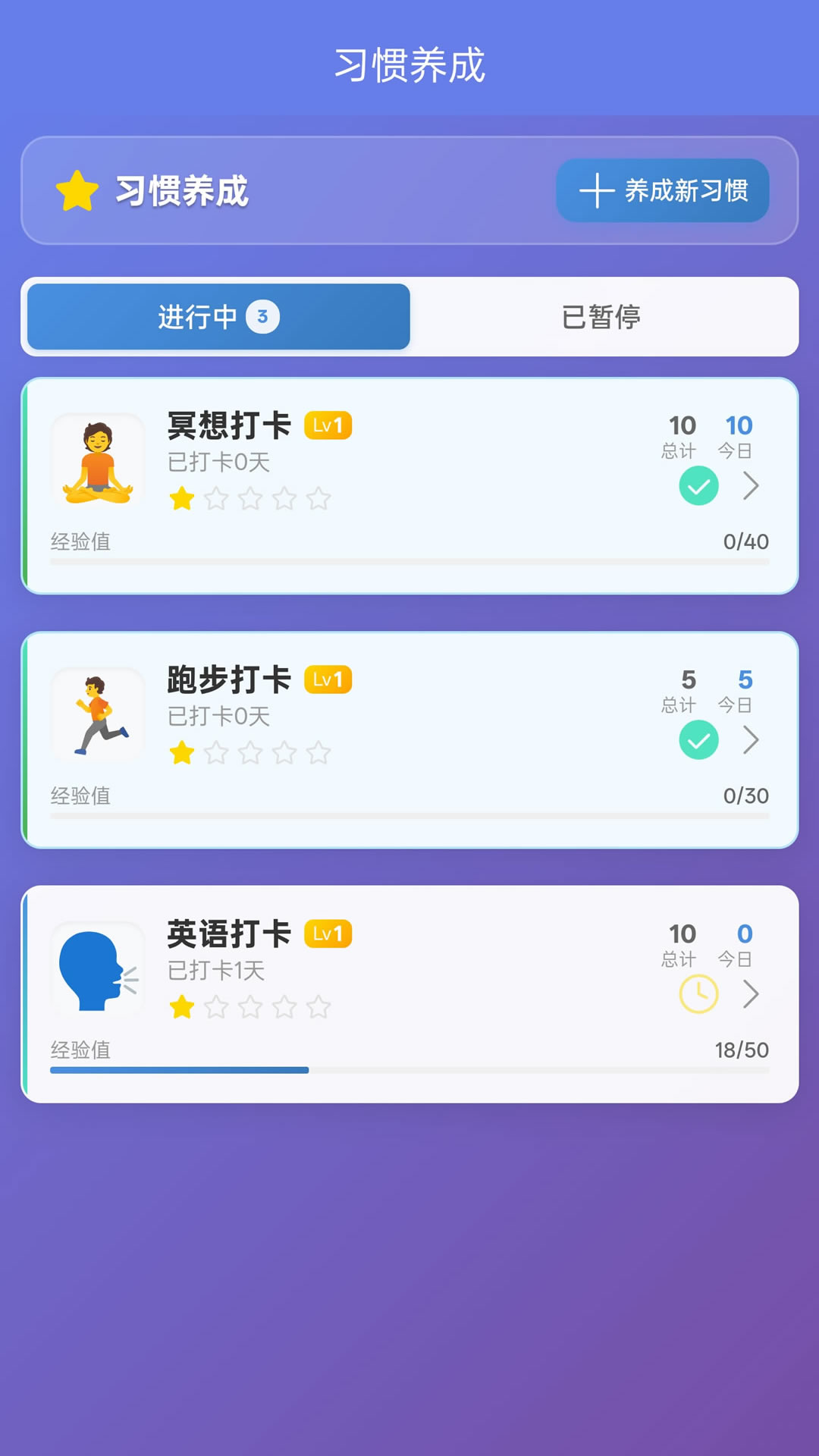This screenshot has height=1456, width=819.
Task: Toggle the first star rating on 英语打卡
Action: point(183,1006)
